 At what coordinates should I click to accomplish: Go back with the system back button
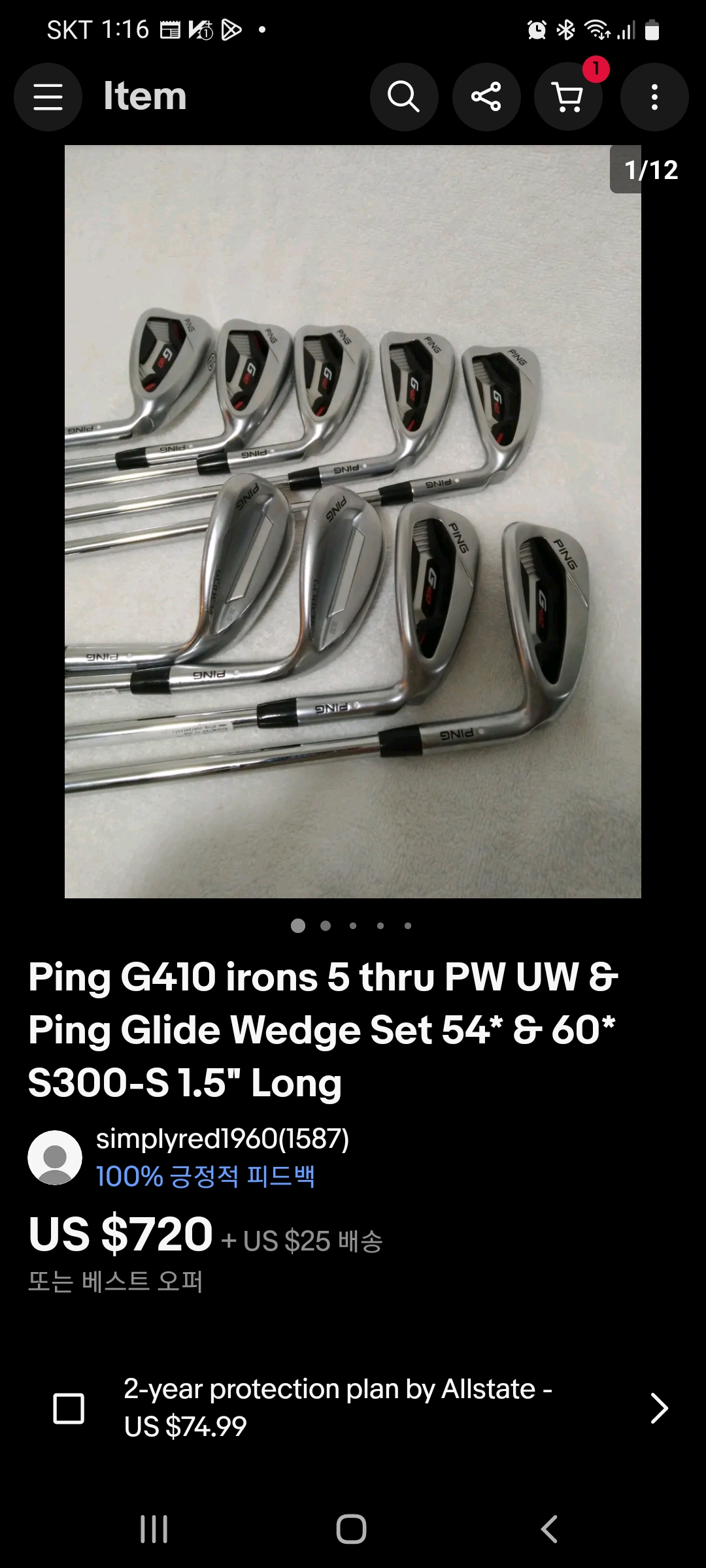click(x=549, y=1529)
